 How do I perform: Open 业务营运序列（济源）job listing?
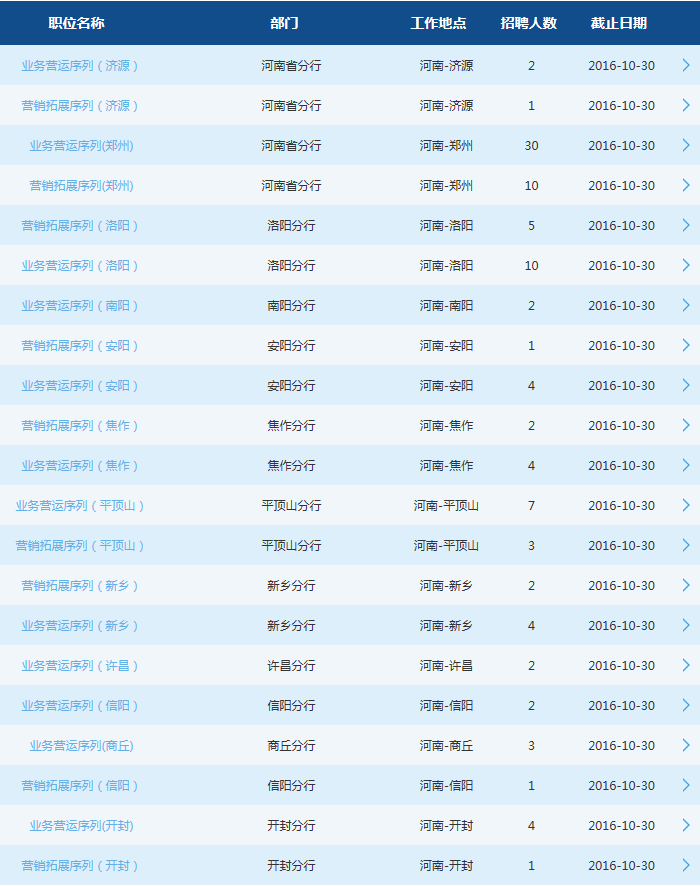coord(80,66)
